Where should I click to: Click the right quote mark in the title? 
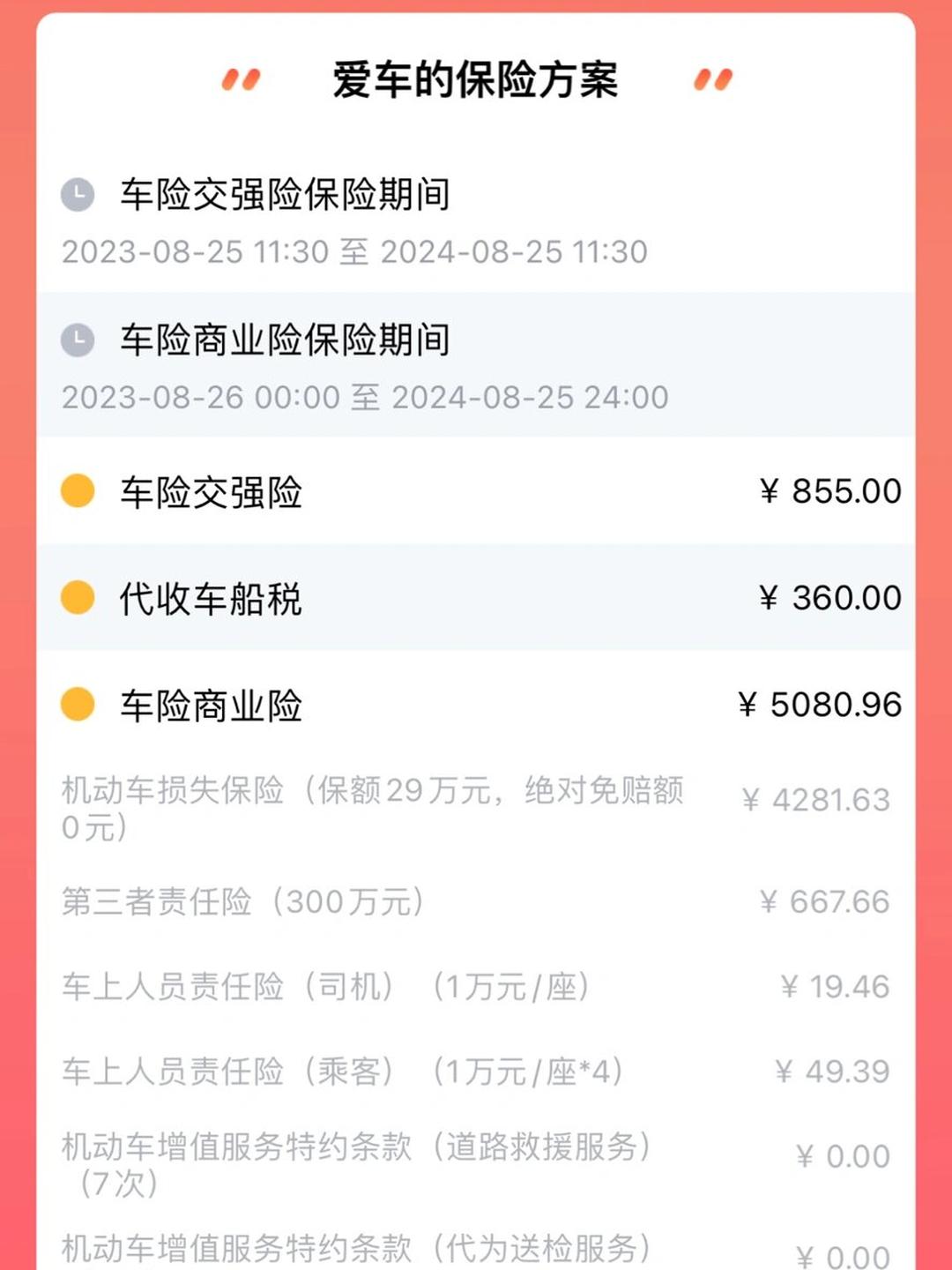click(x=712, y=79)
